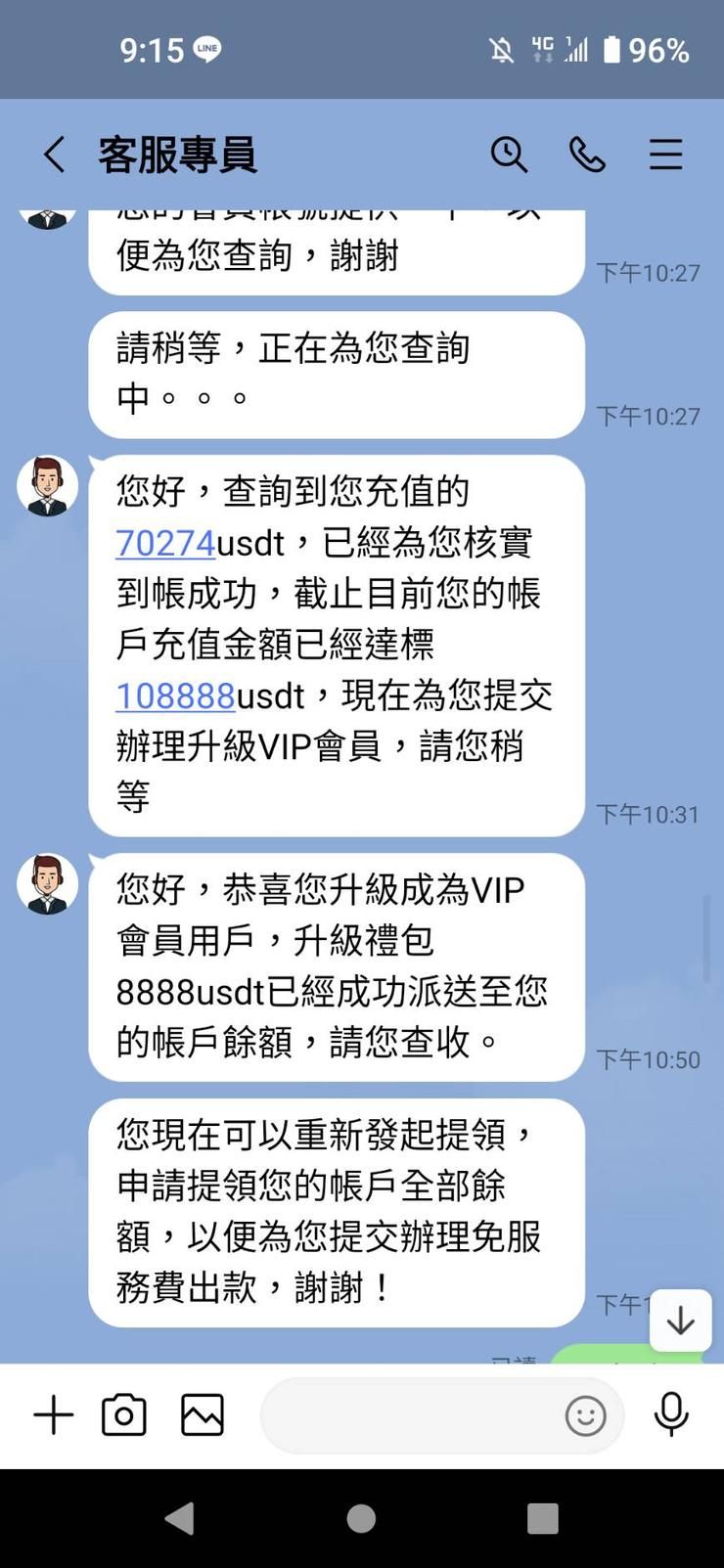Open the chat menu
Screen dimensions: 724x1568
[665, 155]
